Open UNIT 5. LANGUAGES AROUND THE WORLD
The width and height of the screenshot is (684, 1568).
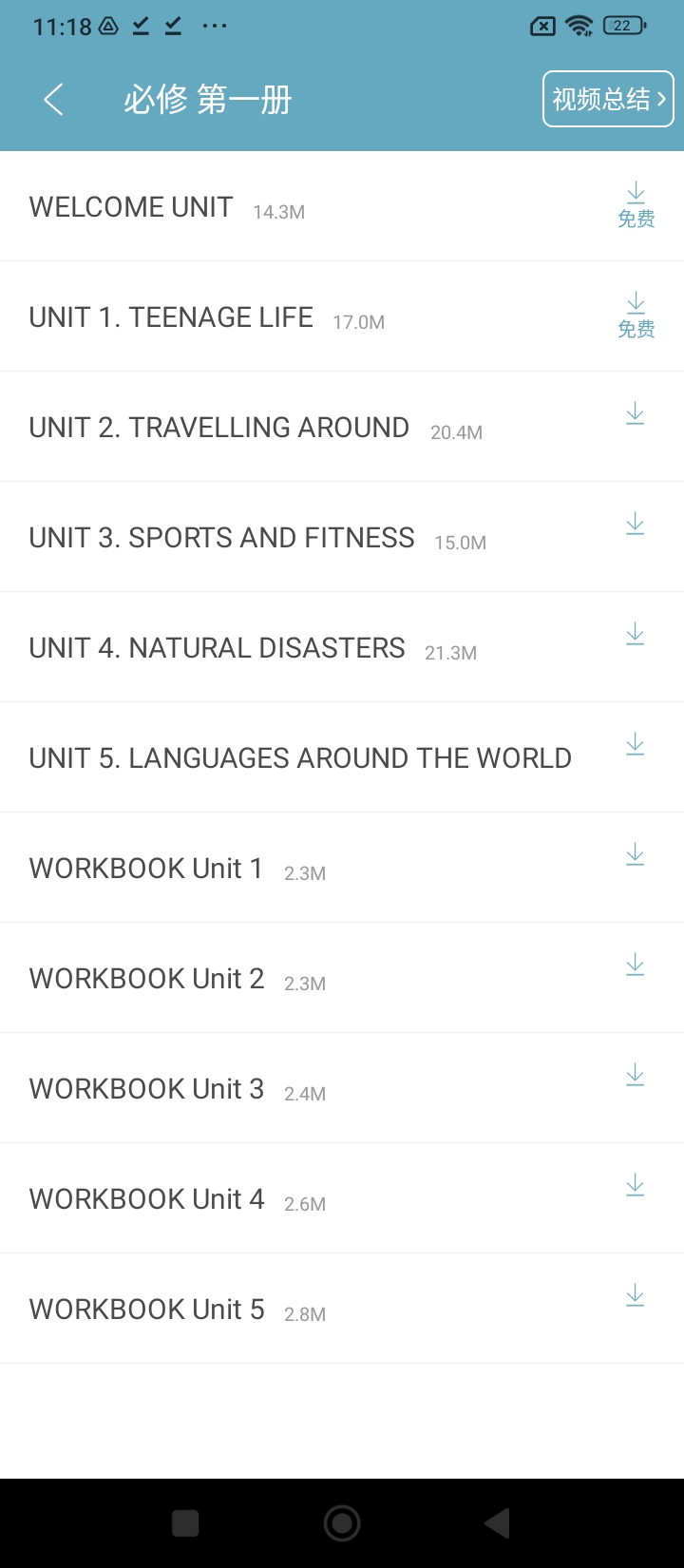[x=300, y=758]
